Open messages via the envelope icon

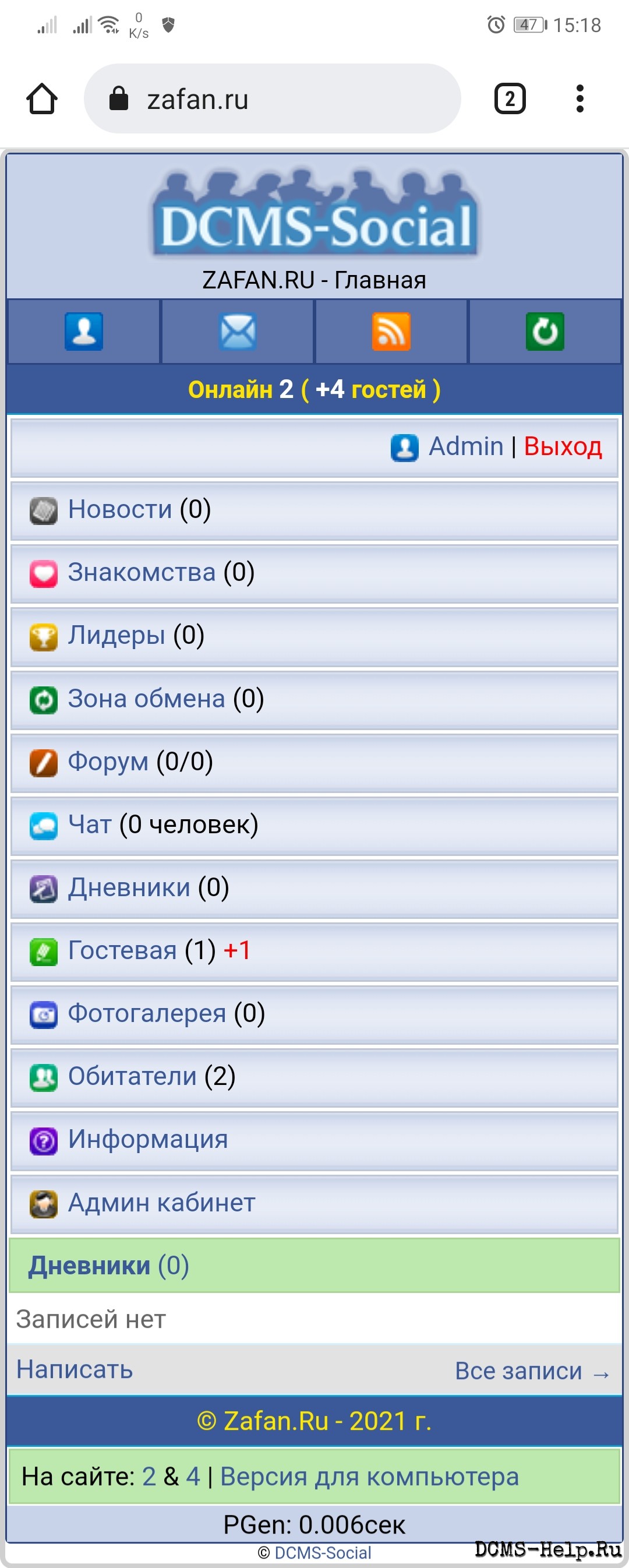[237, 332]
